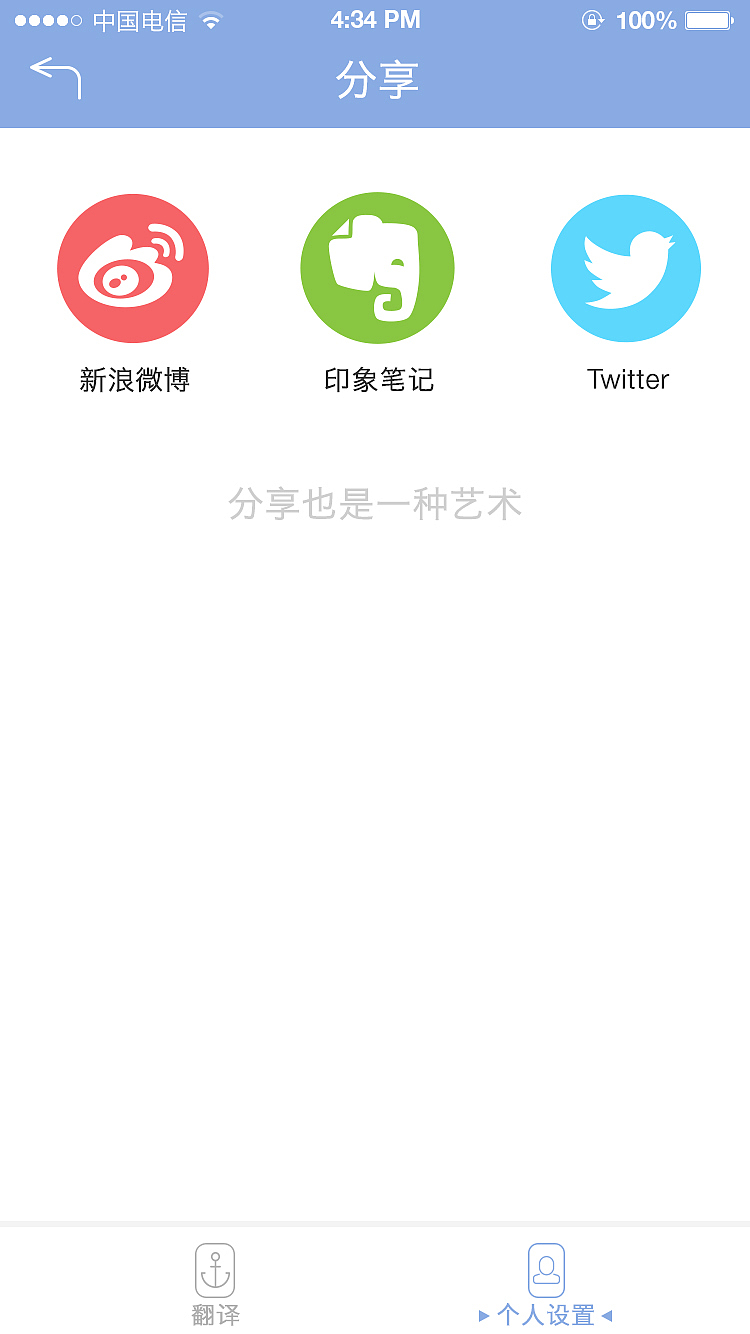Share via the blue Twitter bird icon
Viewport: 750px width, 1334px height.
pos(625,267)
